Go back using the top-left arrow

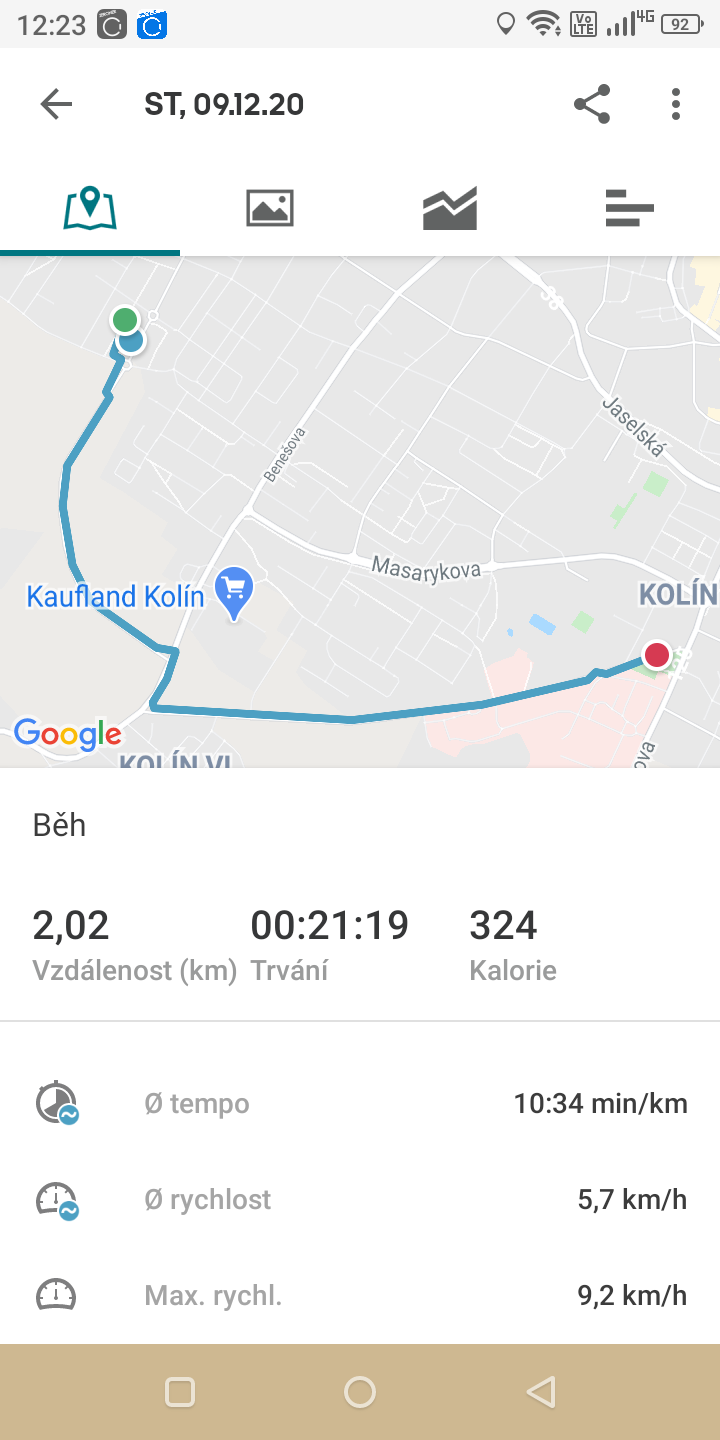click(56, 104)
